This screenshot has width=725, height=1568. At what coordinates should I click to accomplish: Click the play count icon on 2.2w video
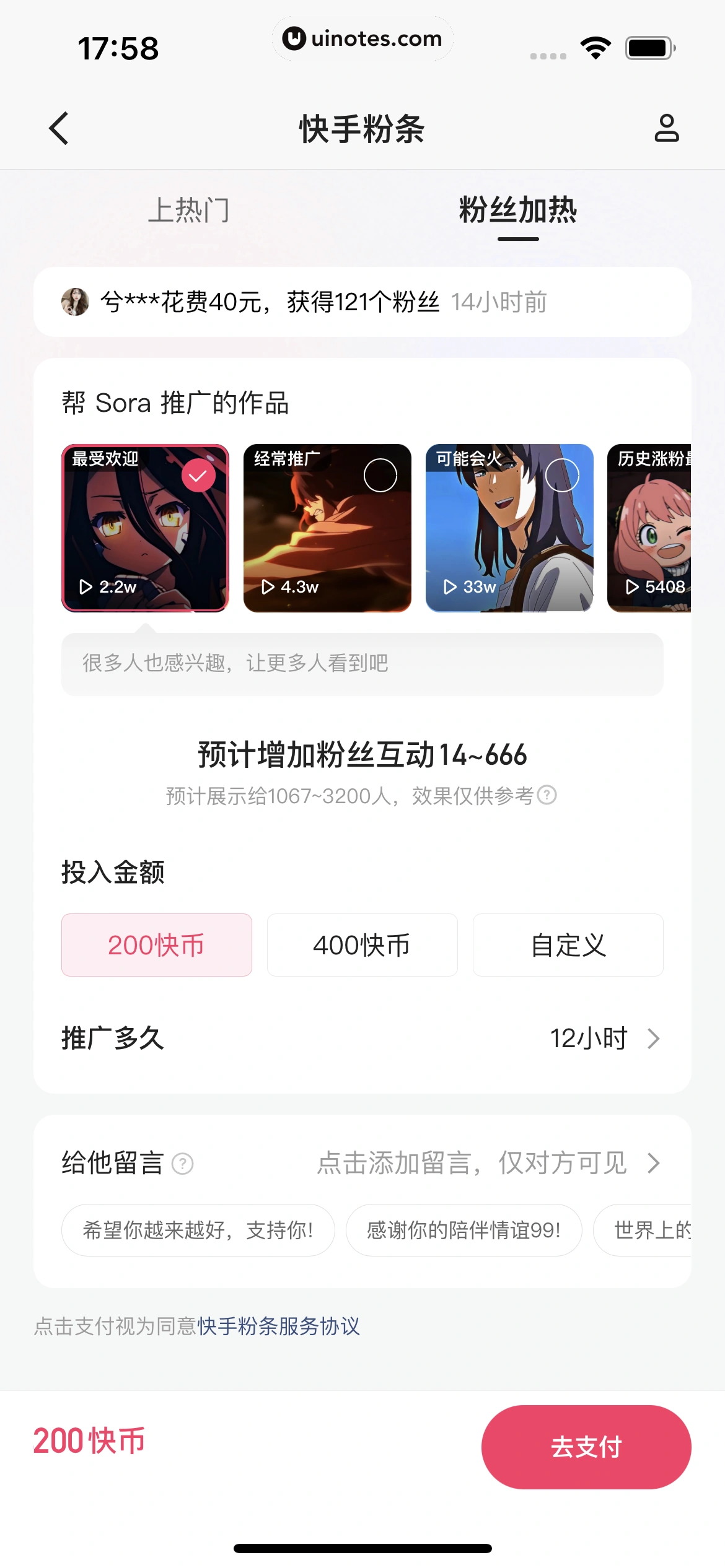tap(86, 587)
